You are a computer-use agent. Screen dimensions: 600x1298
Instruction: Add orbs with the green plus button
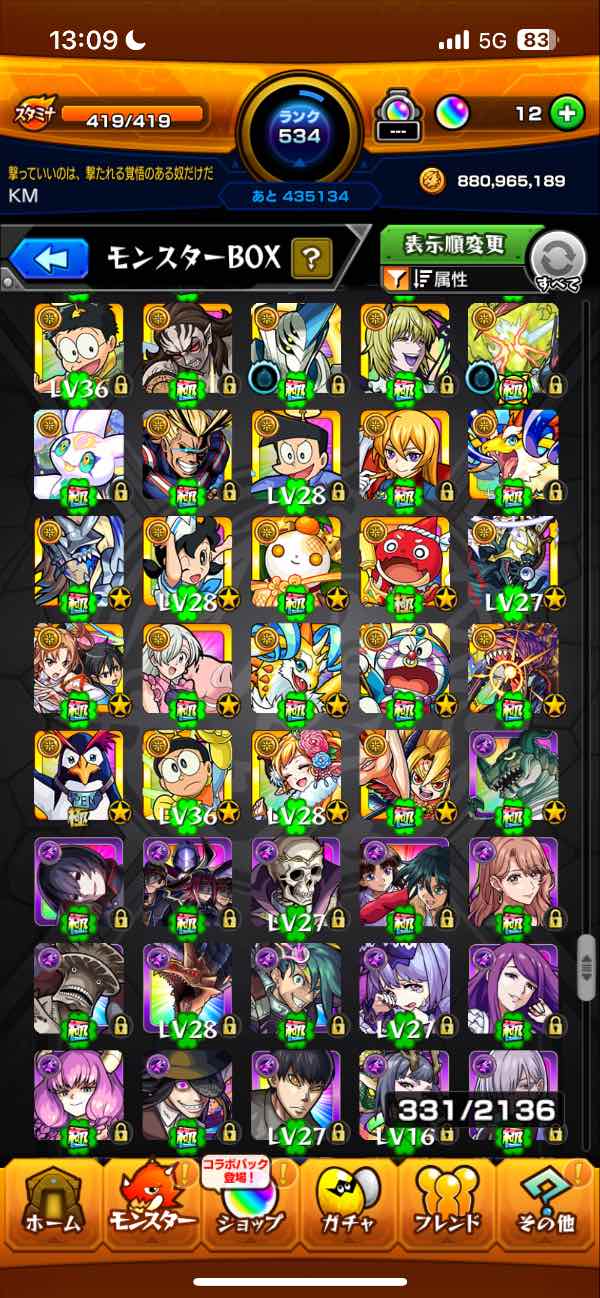567,113
